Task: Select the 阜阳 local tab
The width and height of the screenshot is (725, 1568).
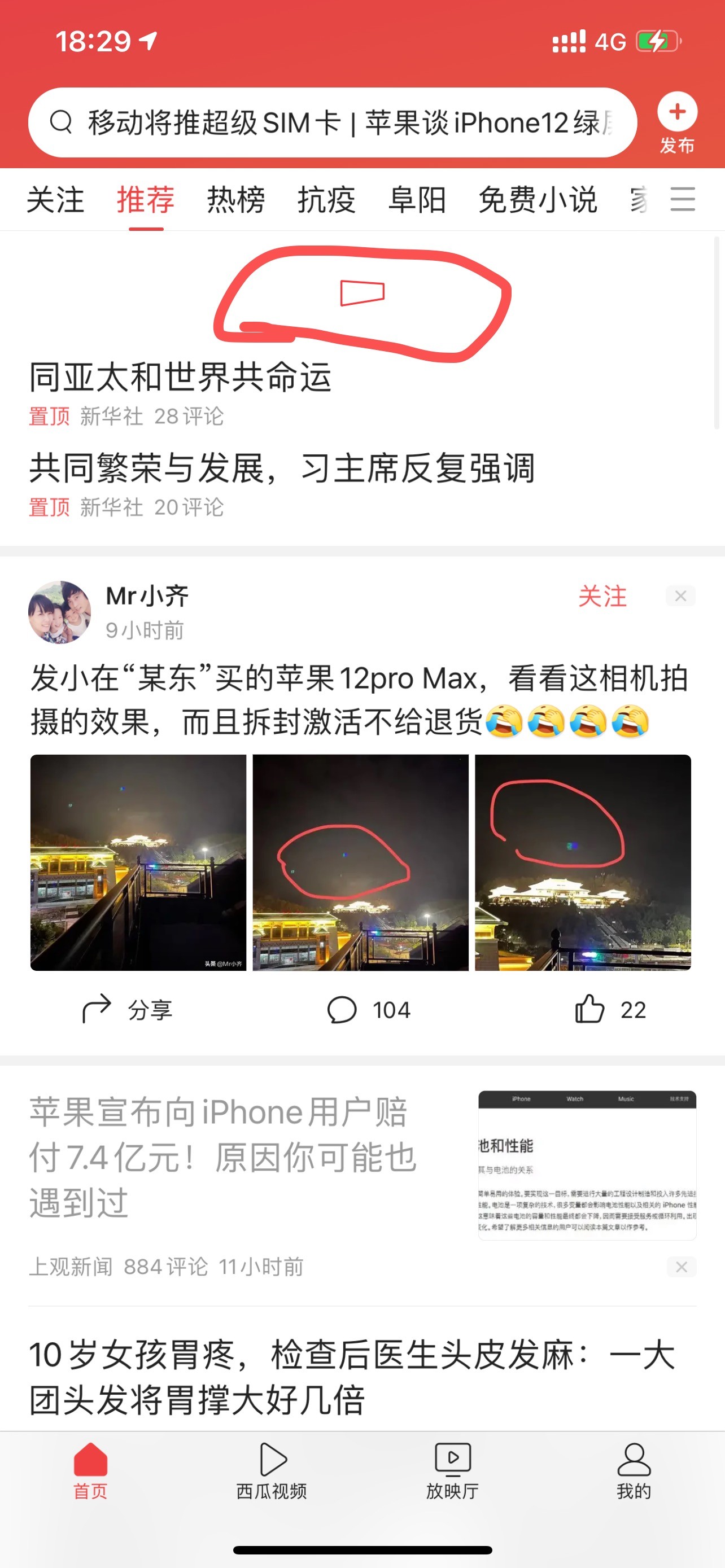Action: tap(417, 200)
